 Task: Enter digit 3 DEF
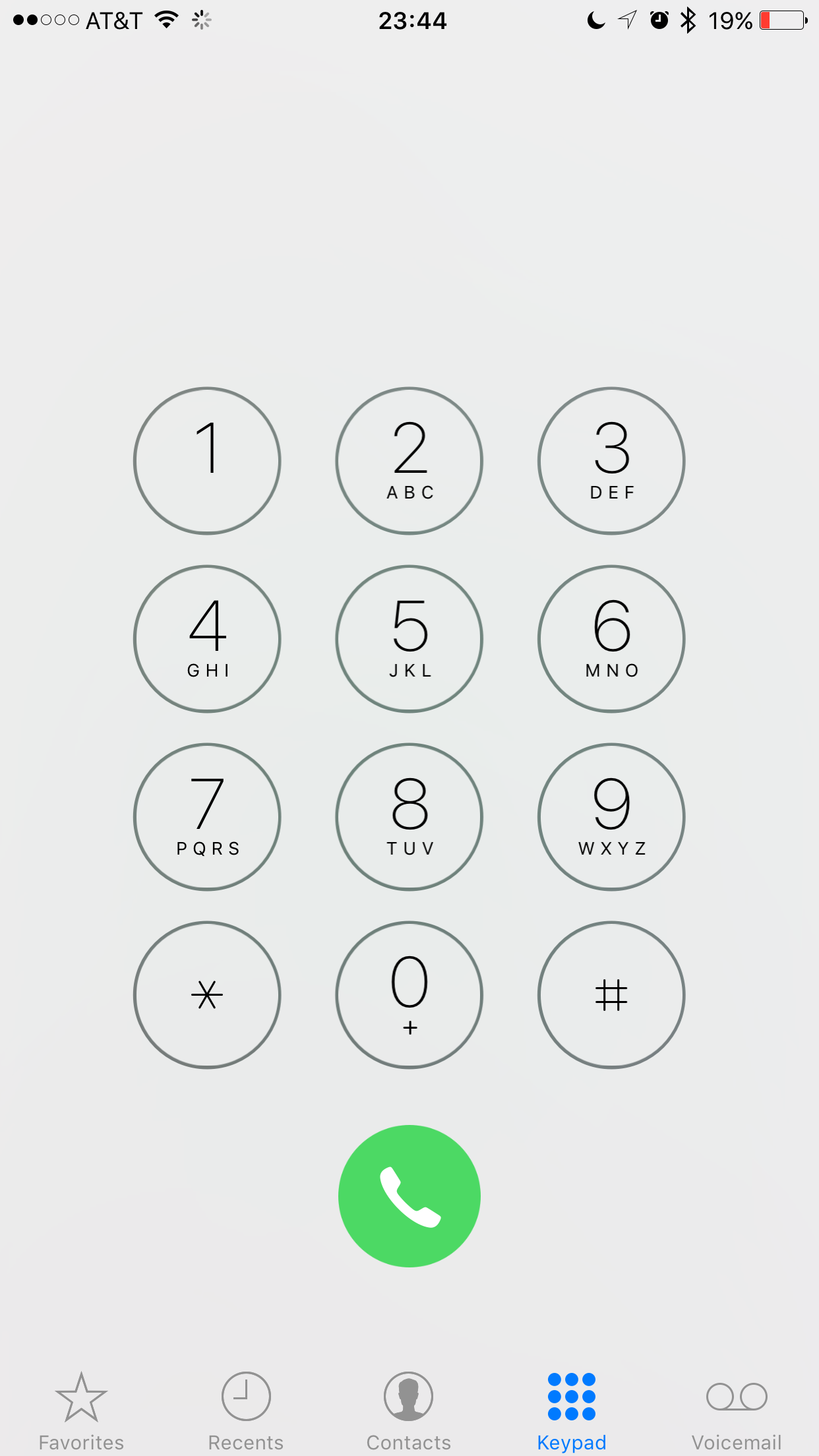click(x=611, y=460)
